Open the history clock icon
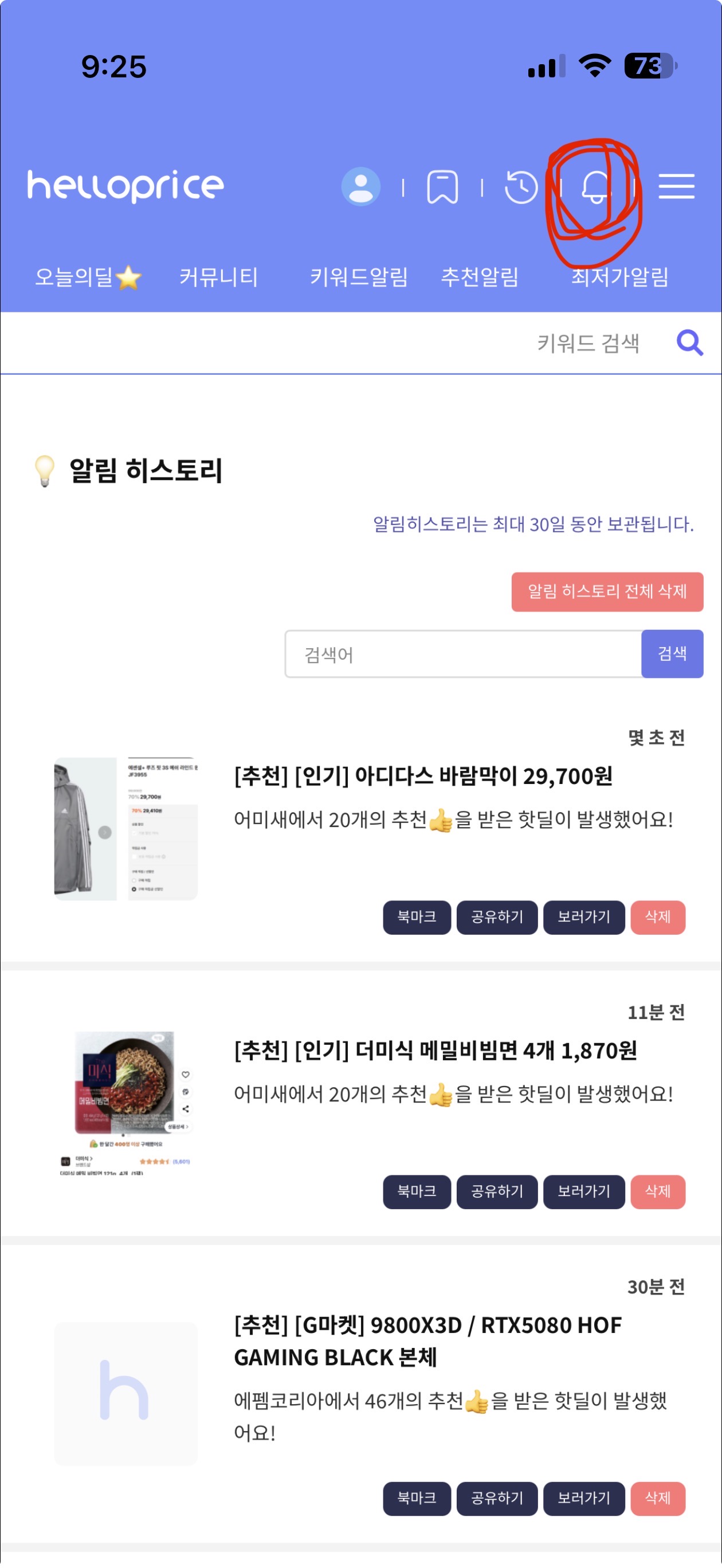This screenshot has width=722, height=1568. point(520,186)
